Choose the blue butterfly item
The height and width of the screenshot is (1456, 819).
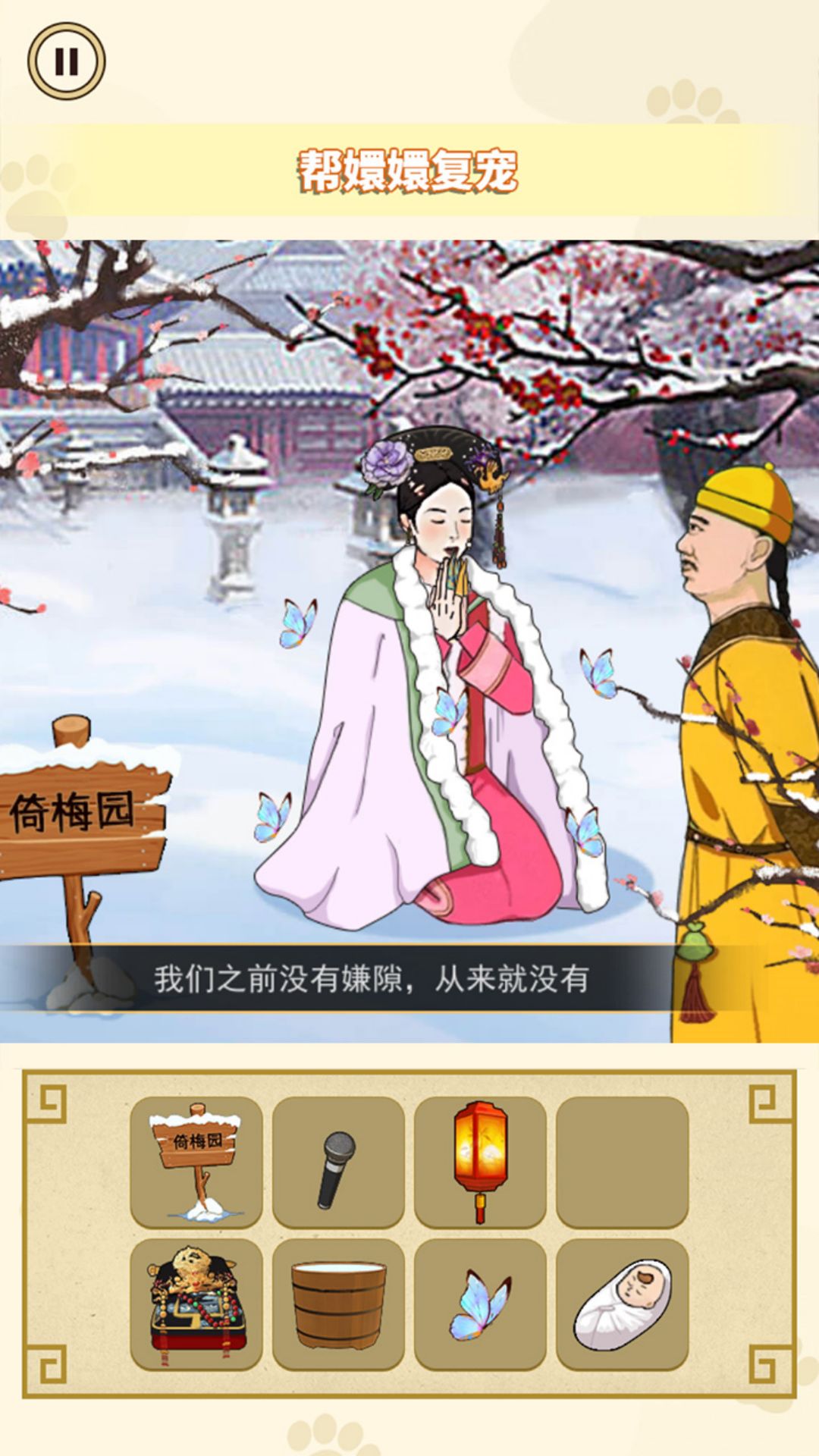coord(480,1304)
